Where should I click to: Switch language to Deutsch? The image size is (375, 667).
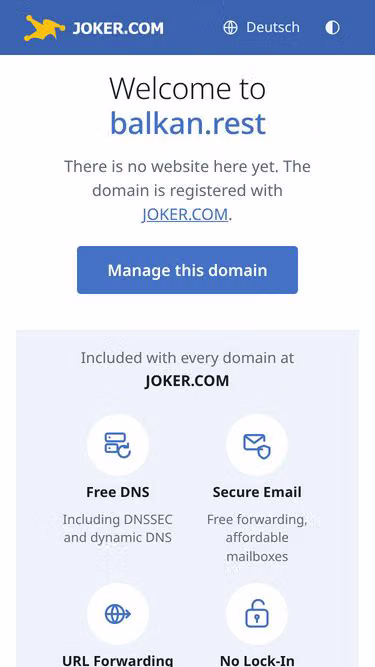coord(261,28)
